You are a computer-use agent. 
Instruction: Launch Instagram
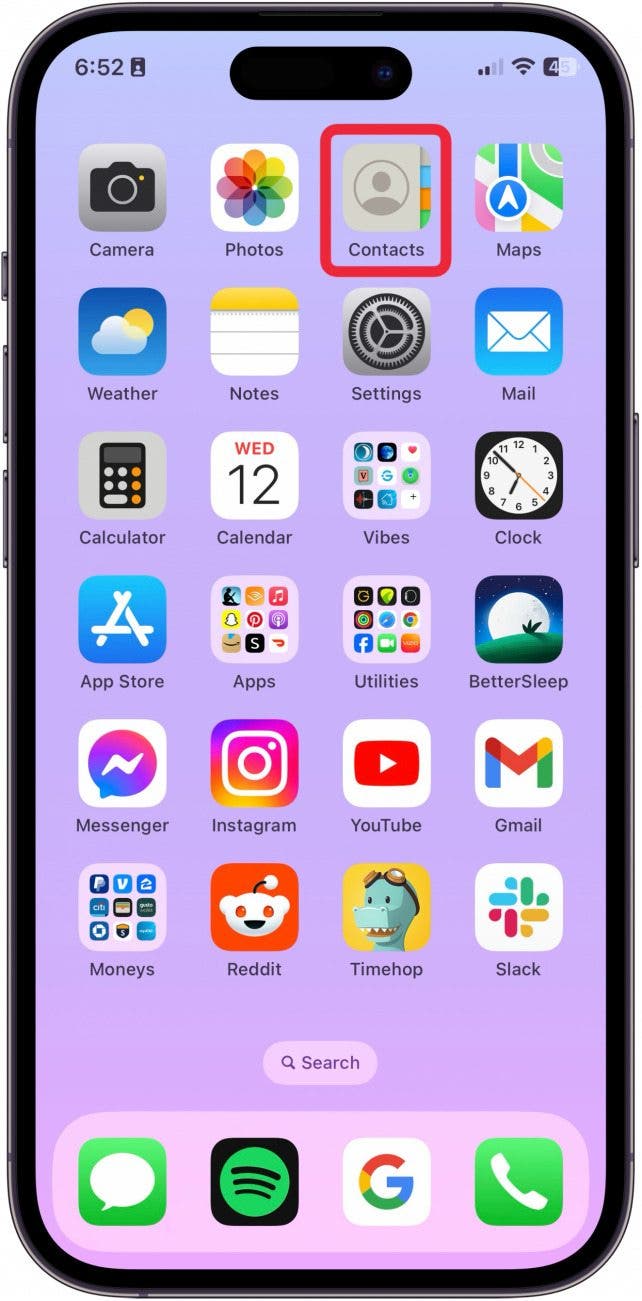254,764
